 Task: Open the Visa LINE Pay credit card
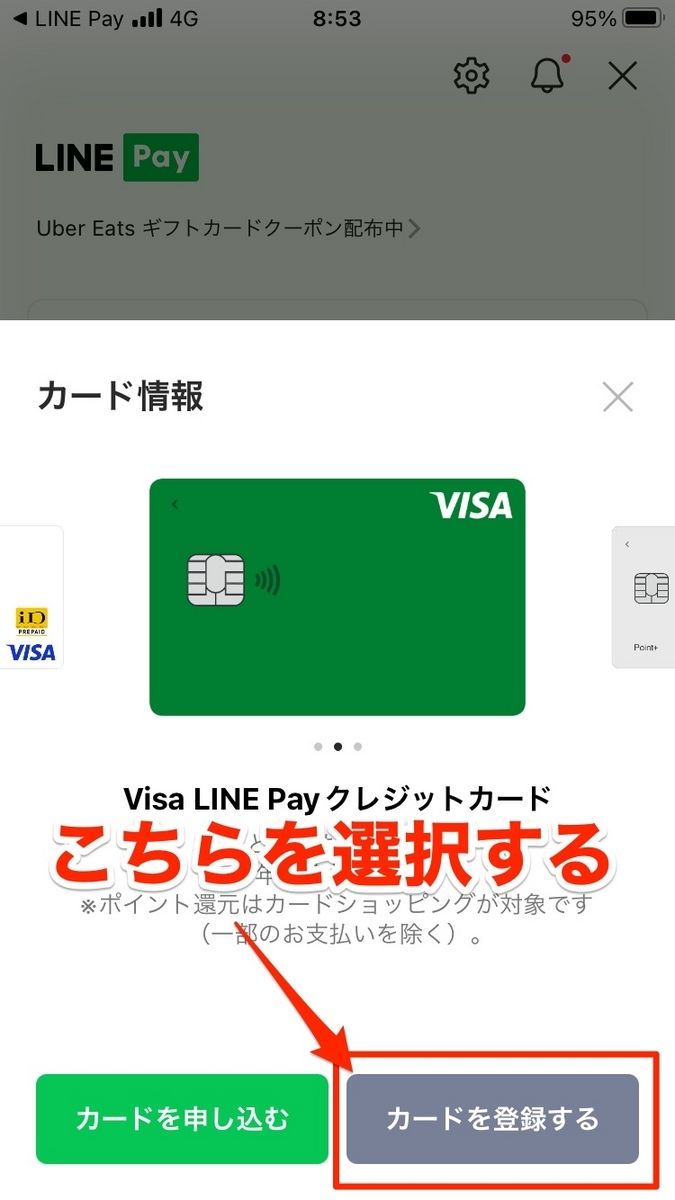pyautogui.click(x=337, y=597)
